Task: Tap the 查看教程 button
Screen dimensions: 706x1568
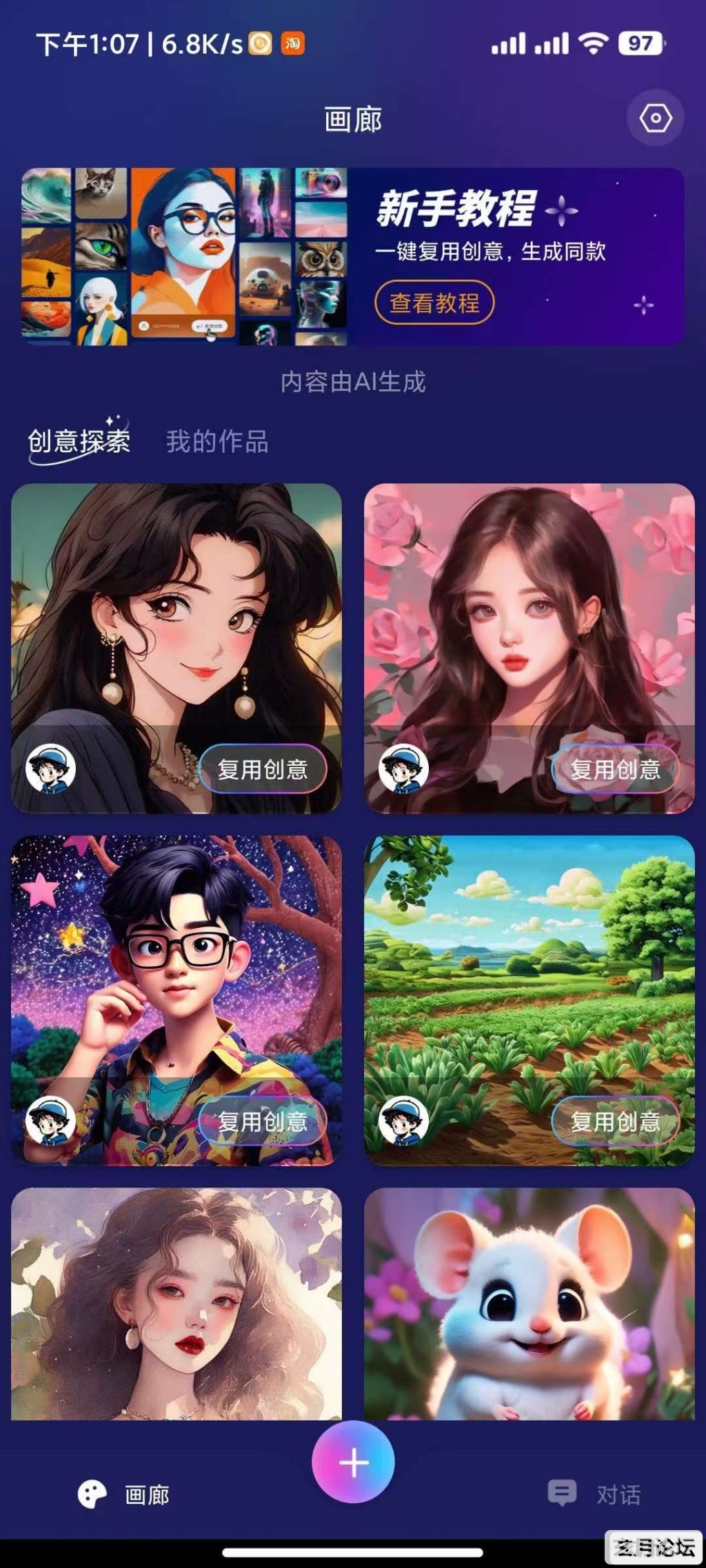Action: 434,303
